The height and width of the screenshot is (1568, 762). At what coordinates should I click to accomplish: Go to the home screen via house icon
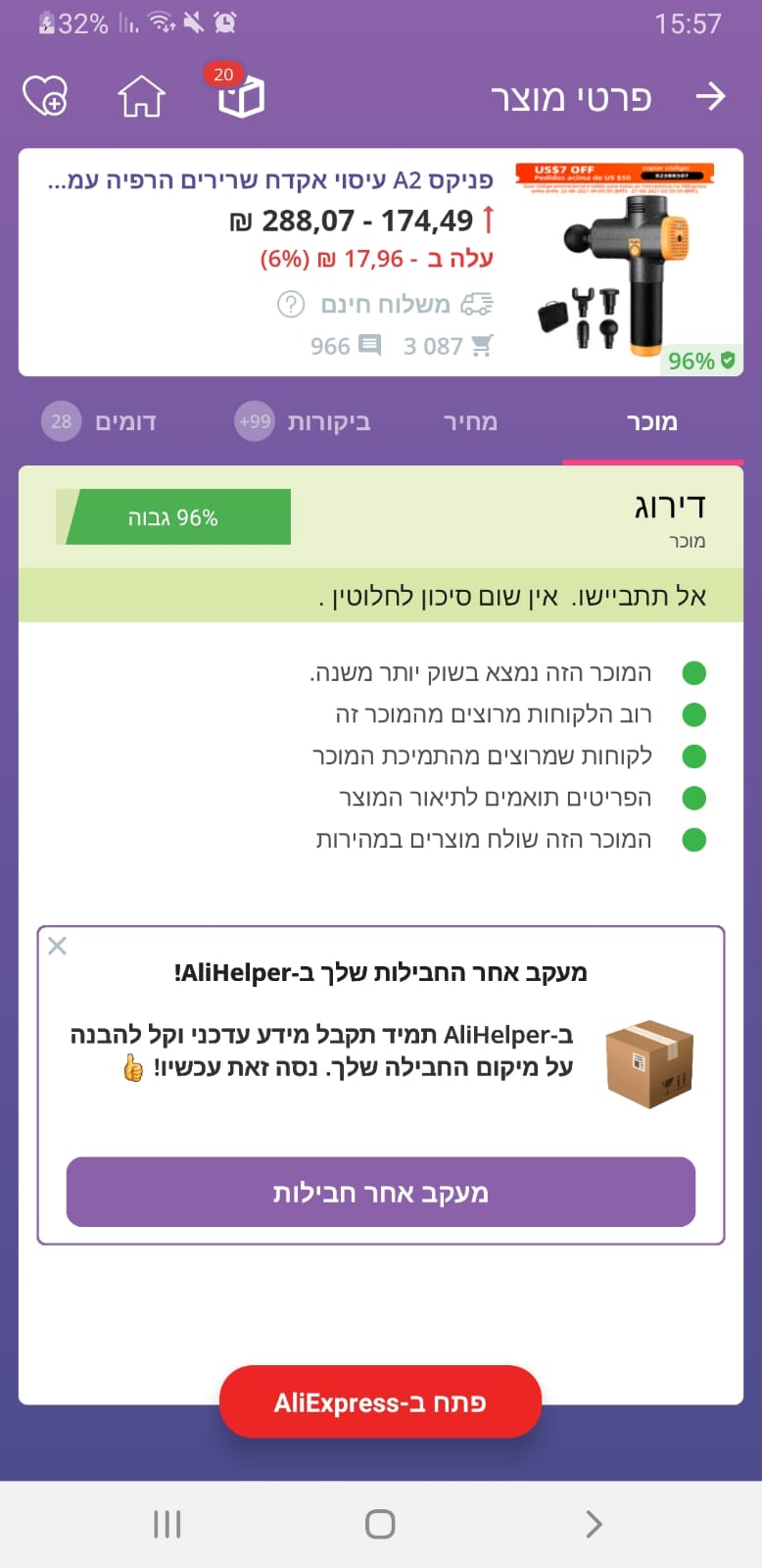point(141,96)
